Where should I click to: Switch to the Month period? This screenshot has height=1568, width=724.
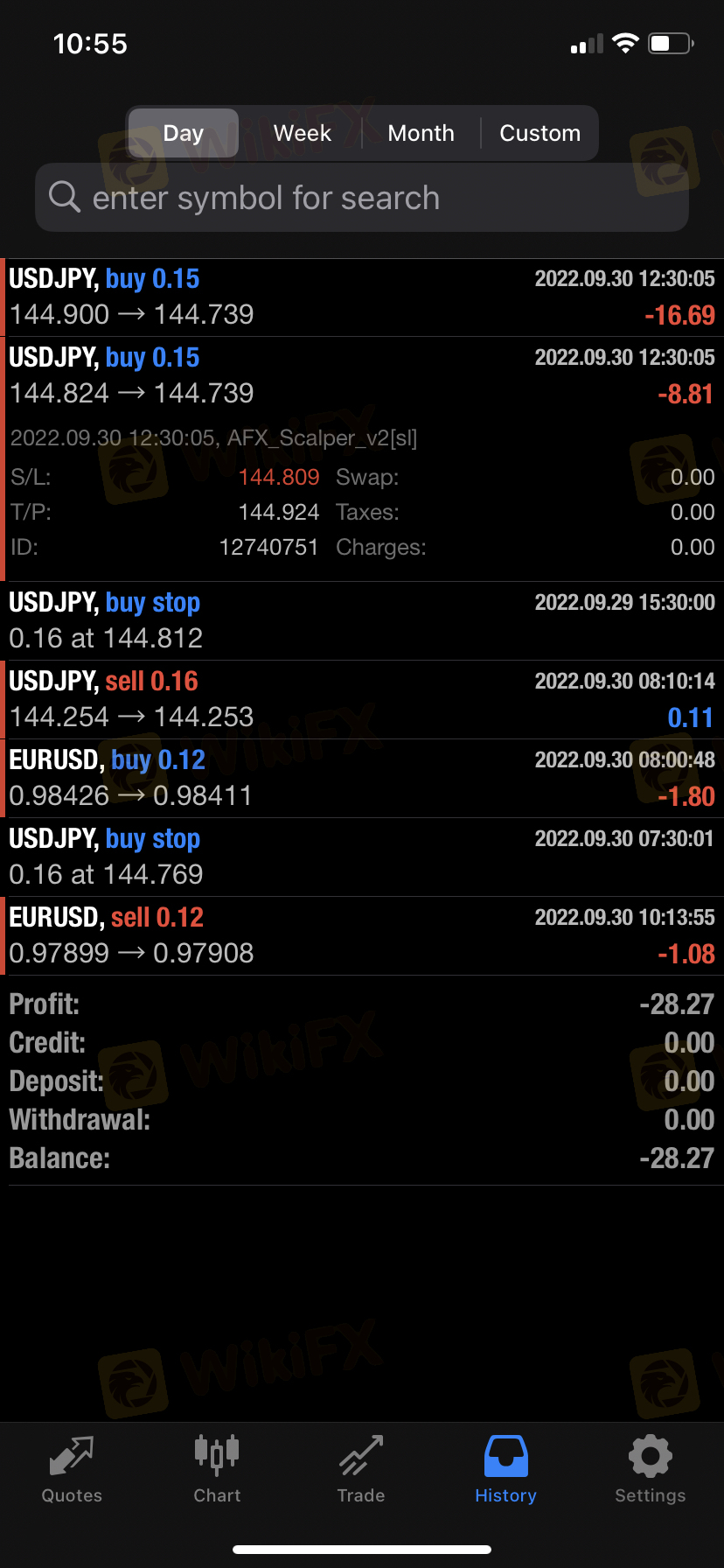[x=421, y=133]
